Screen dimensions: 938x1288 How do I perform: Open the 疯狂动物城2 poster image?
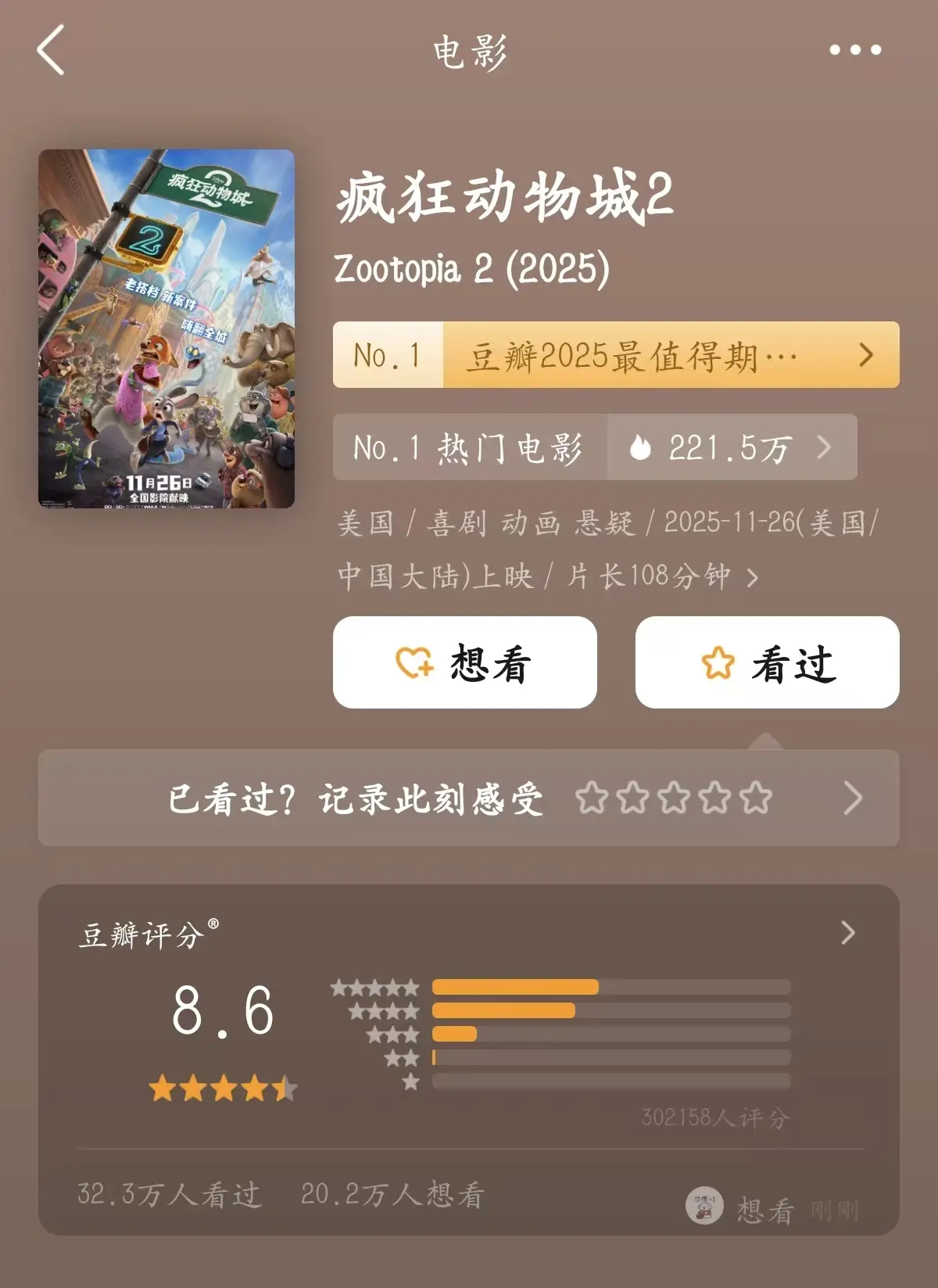(x=166, y=328)
